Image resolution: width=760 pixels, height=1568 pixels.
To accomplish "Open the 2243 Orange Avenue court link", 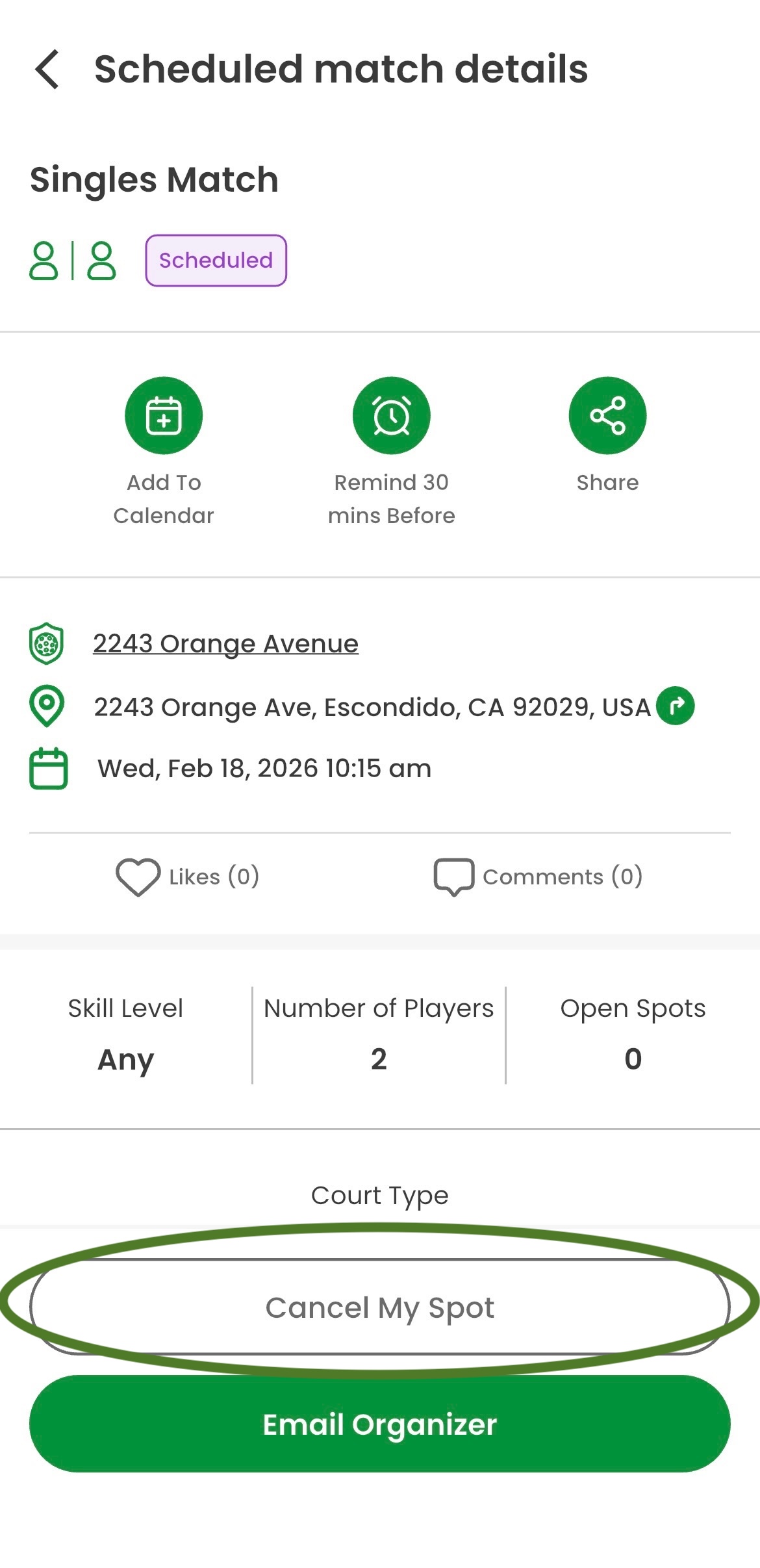I will (225, 643).
